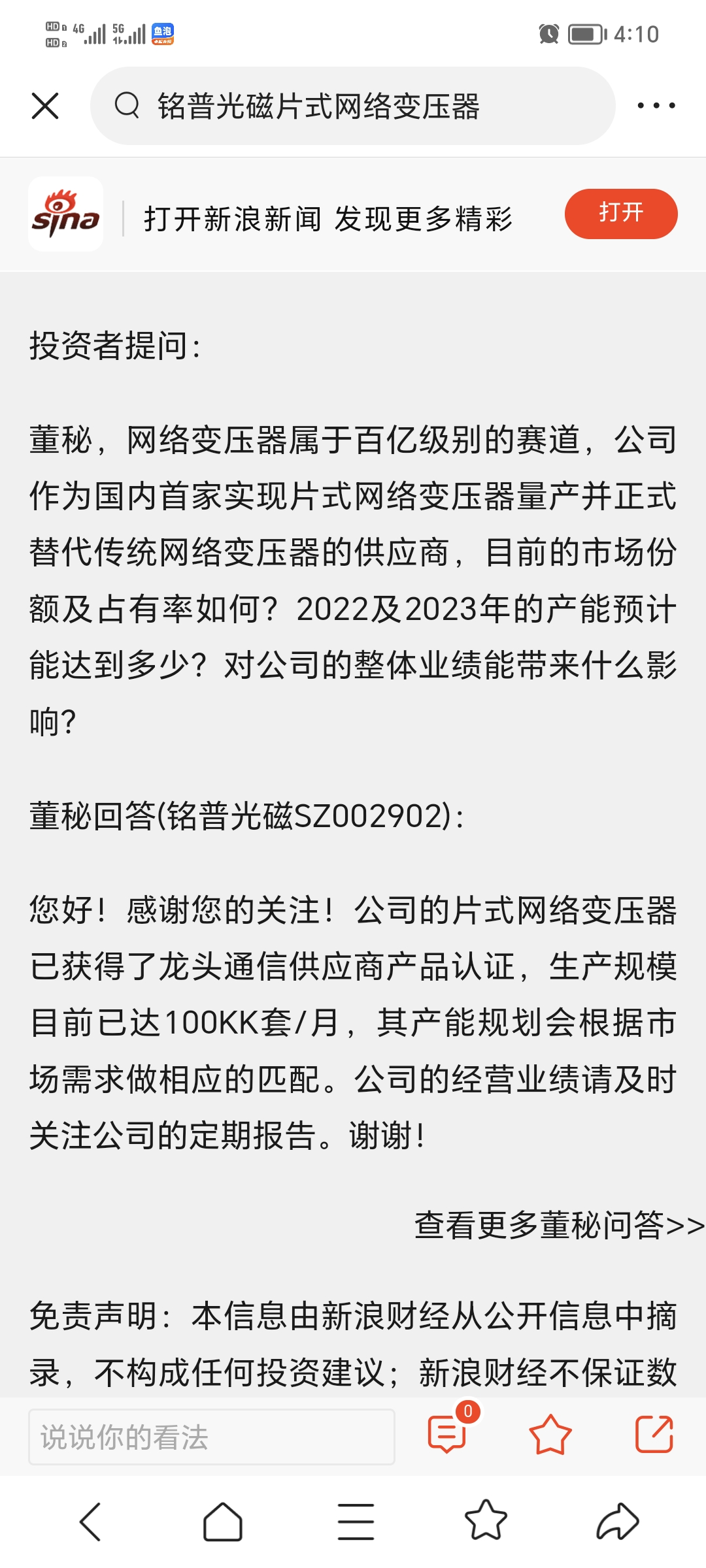Tap the 说说你的看法 comment field
Viewport: 706px width, 1568px height.
[212, 1437]
